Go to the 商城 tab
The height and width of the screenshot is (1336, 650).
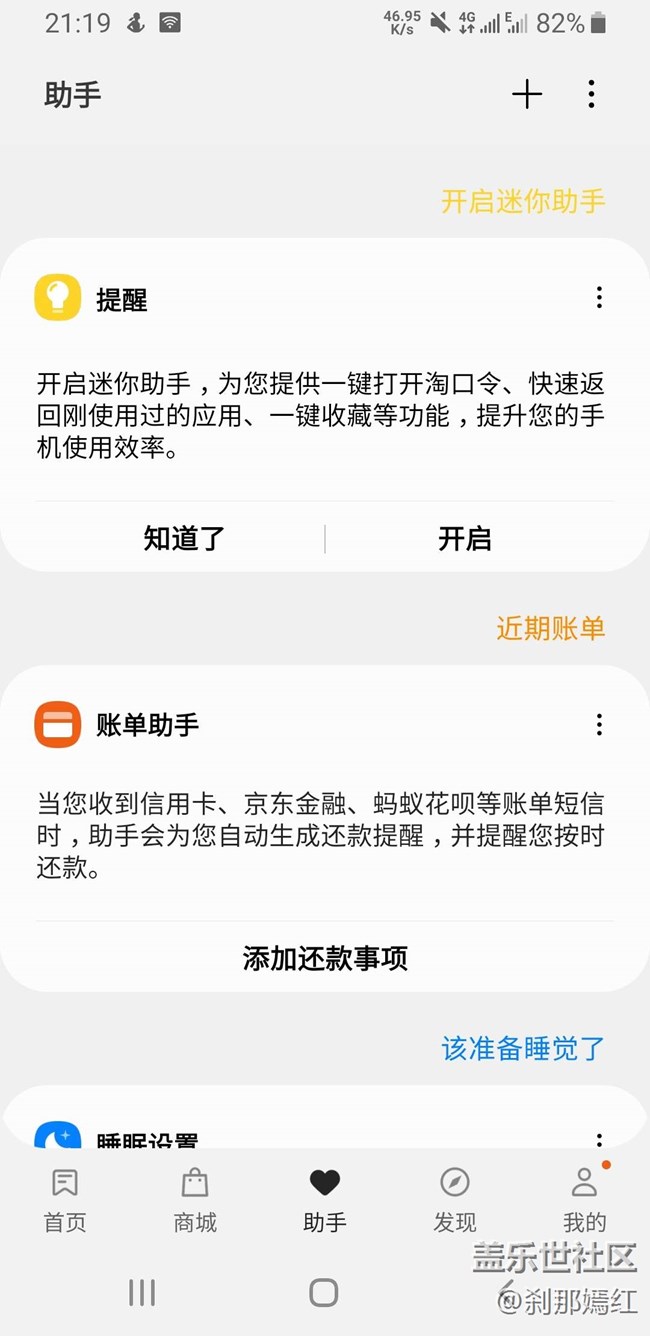(x=195, y=1200)
